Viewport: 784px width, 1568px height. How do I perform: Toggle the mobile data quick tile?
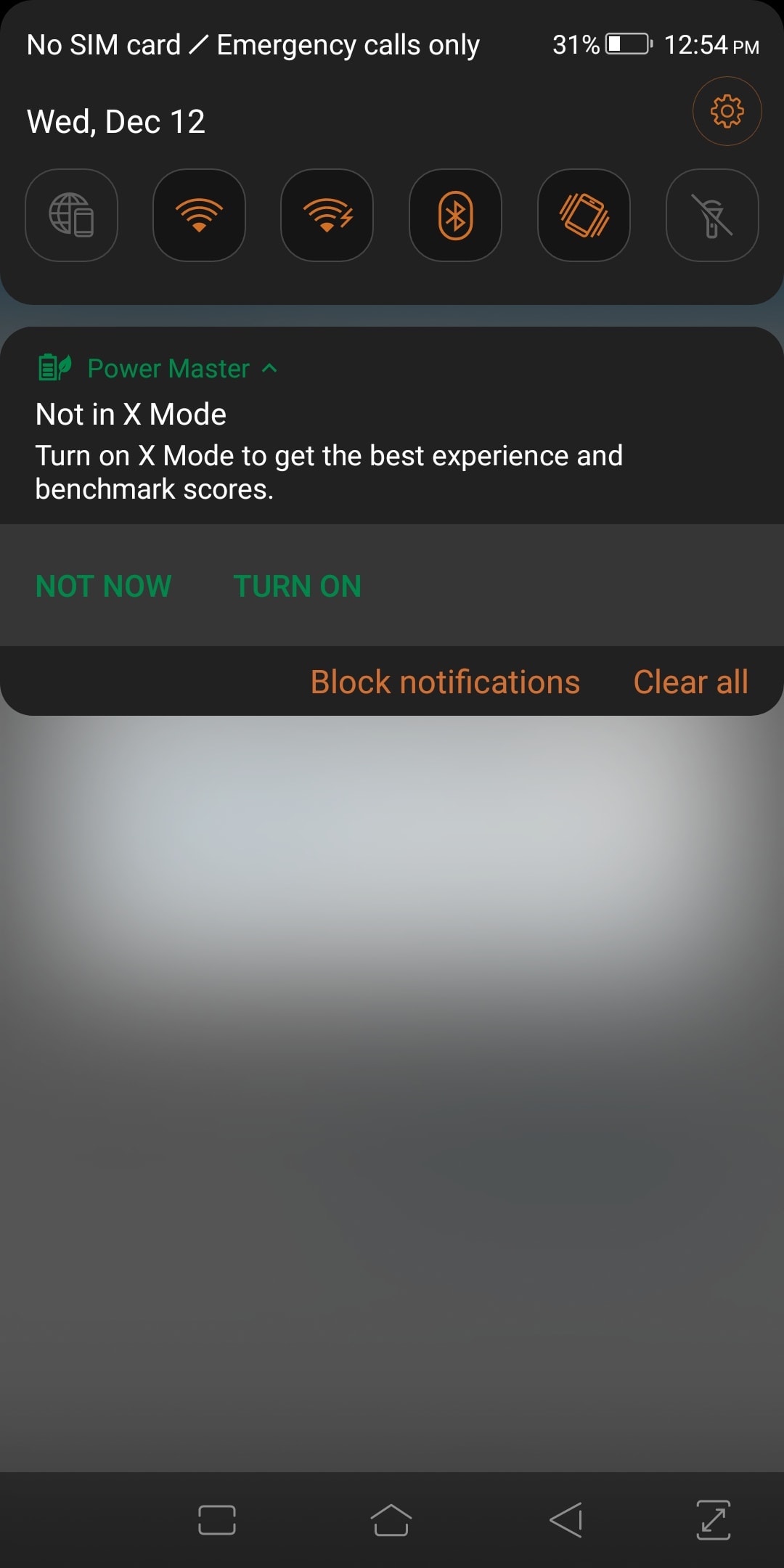click(x=71, y=215)
